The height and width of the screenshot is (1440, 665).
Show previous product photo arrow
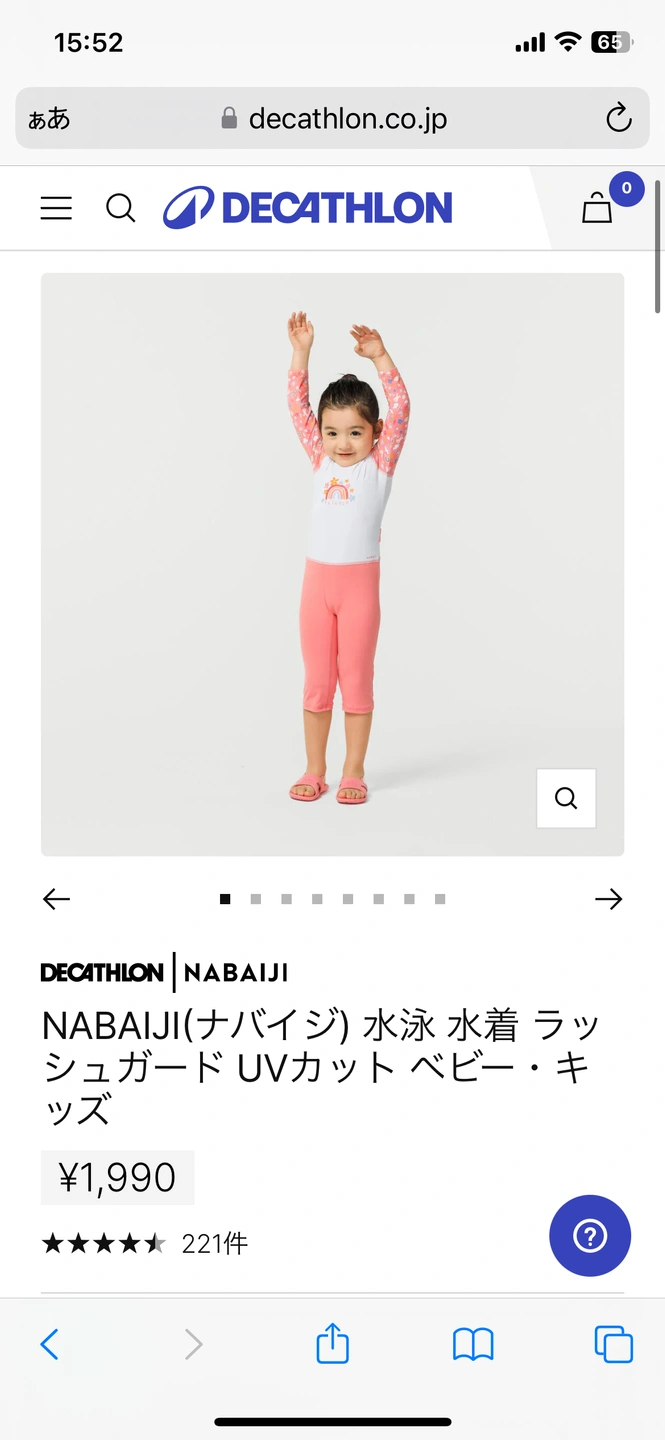pos(57,899)
